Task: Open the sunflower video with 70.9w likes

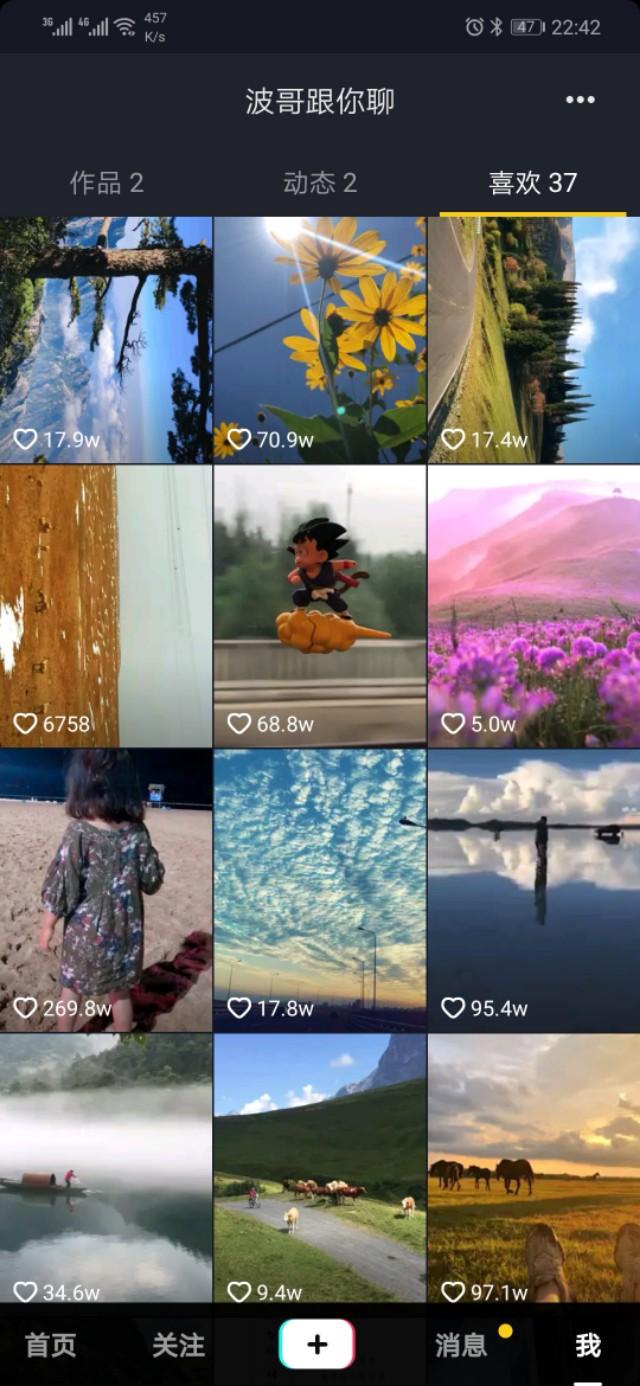Action: click(x=320, y=340)
